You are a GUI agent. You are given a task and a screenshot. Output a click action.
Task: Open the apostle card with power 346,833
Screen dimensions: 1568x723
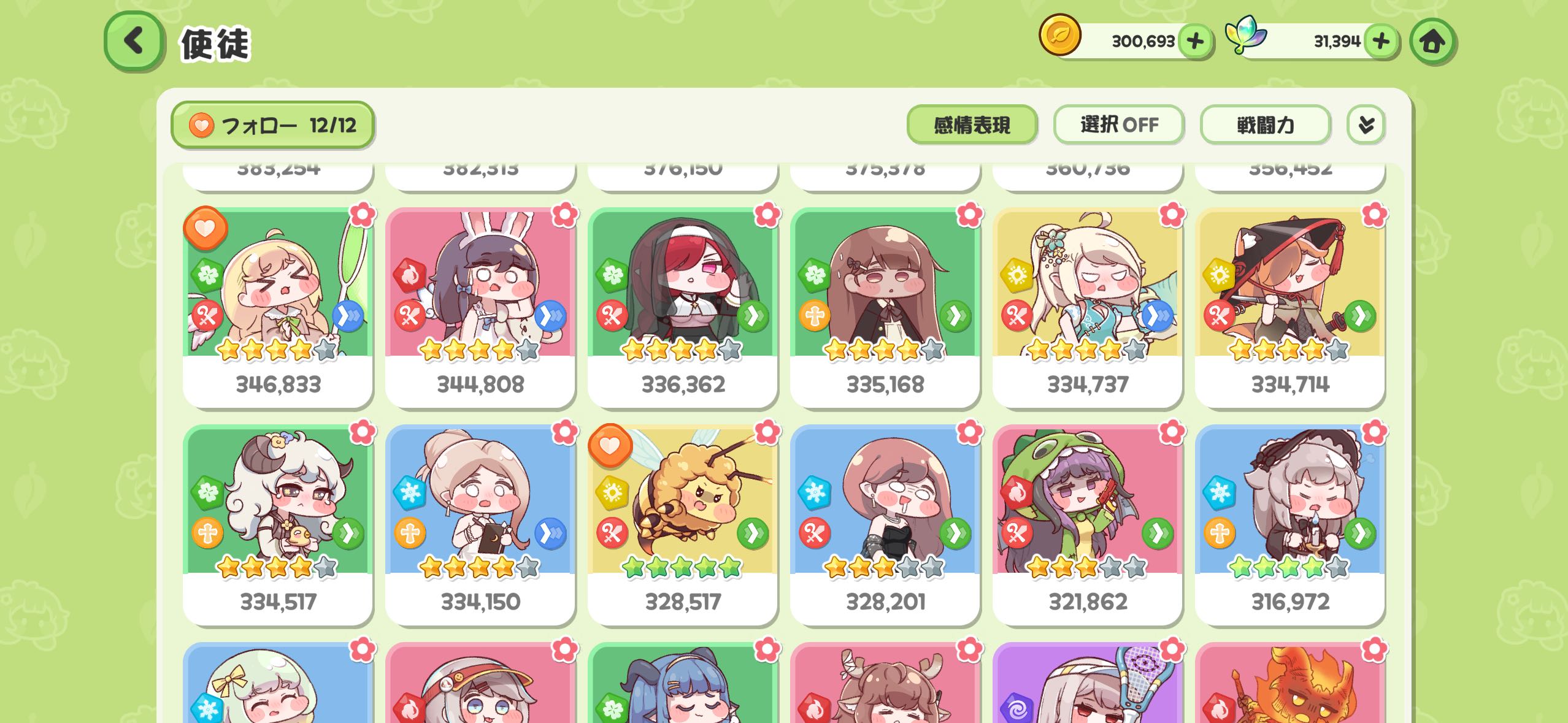pyautogui.click(x=278, y=307)
